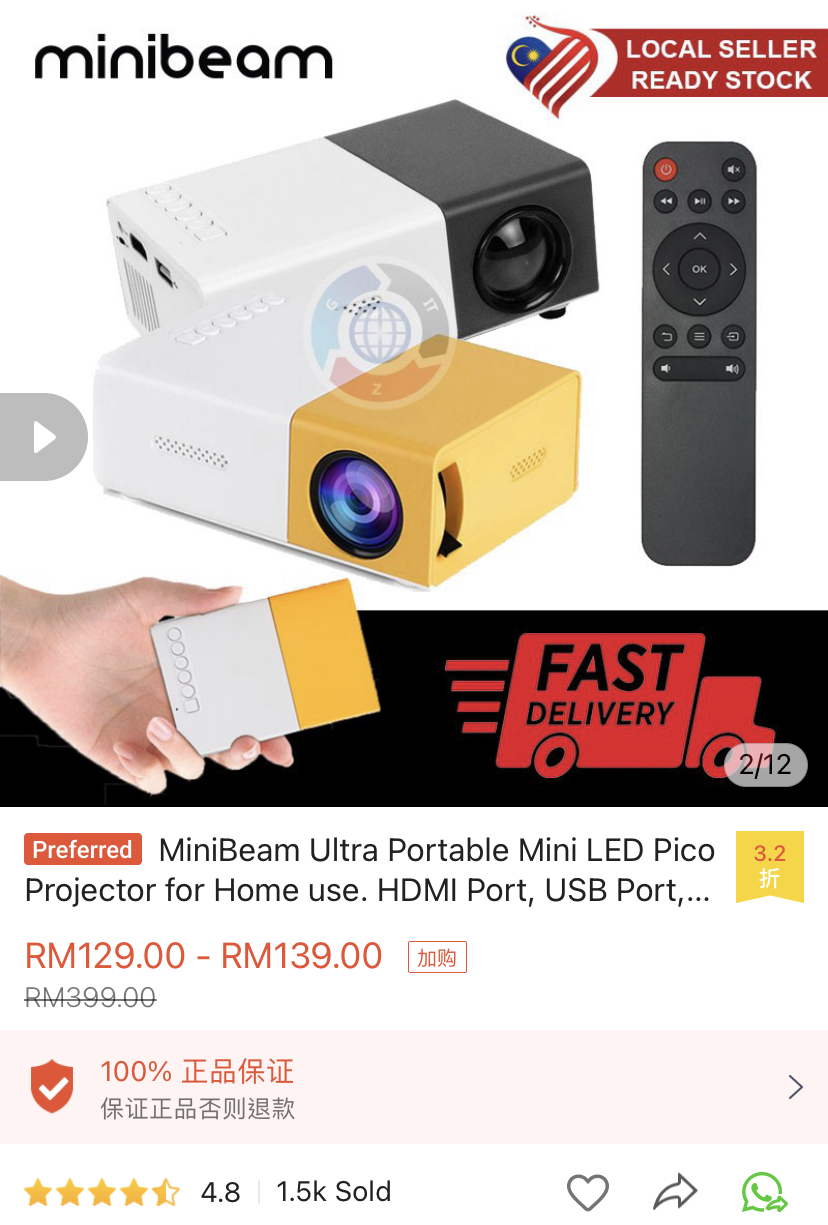Share the product via WhatsApp
The width and height of the screenshot is (828, 1225).
click(x=764, y=1192)
